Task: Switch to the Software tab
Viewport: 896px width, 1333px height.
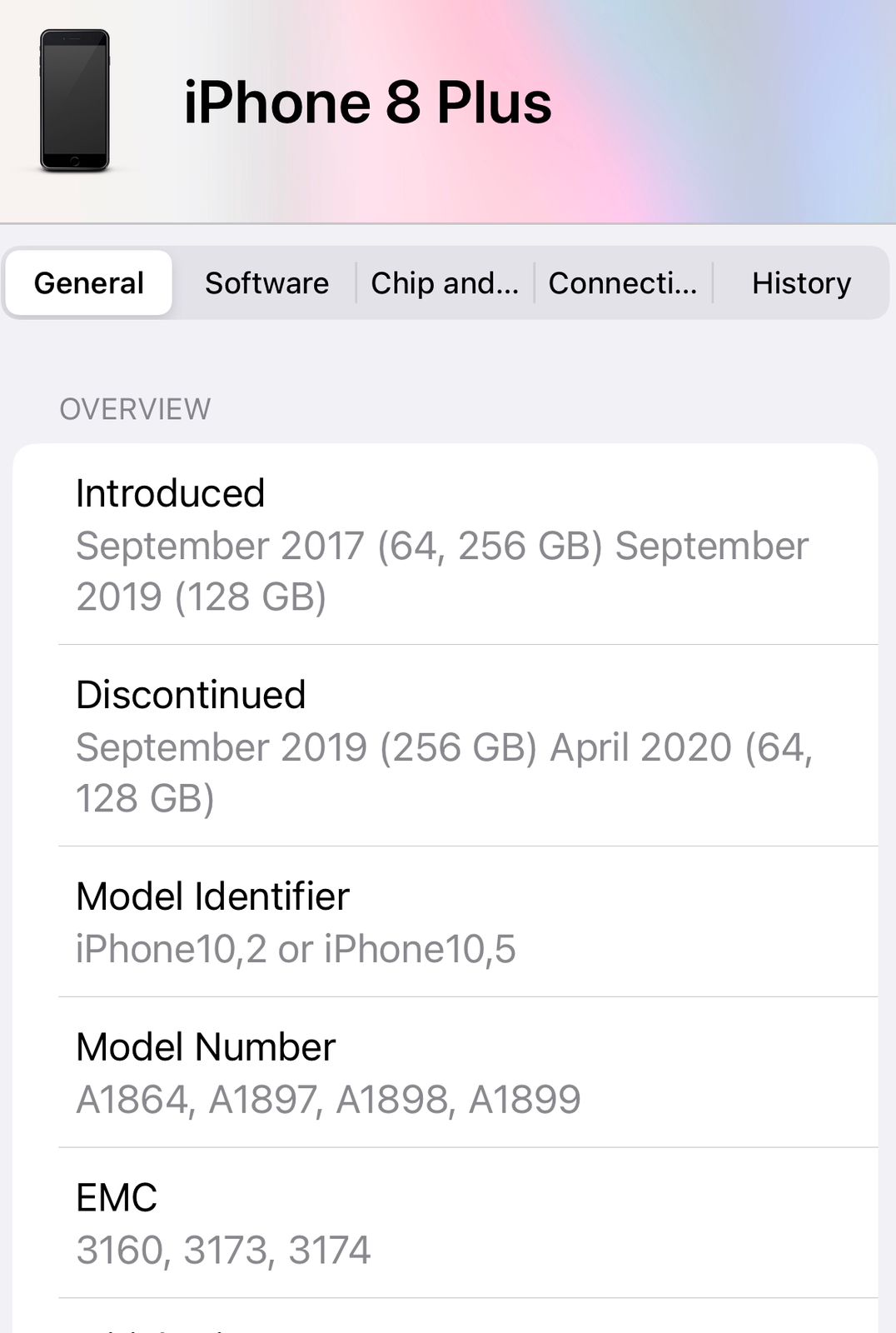Action: click(x=266, y=283)
